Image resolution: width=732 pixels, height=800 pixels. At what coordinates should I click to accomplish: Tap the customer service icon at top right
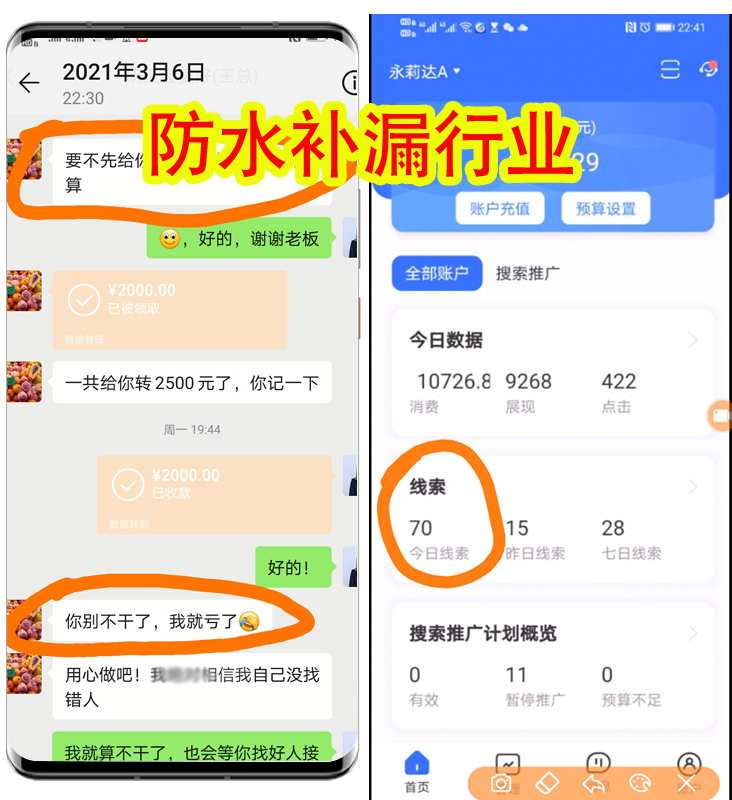708,70
